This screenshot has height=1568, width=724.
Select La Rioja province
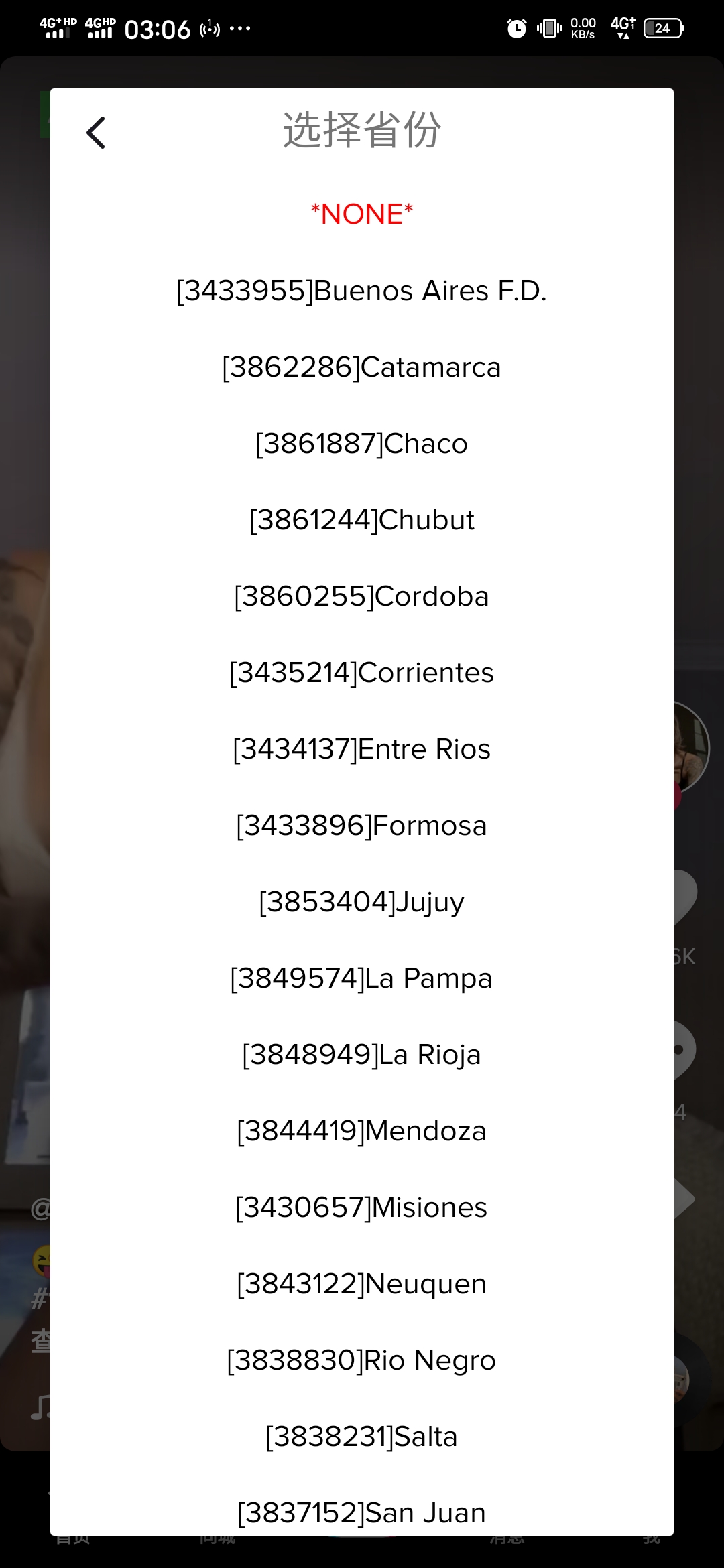coord(362,1055)
